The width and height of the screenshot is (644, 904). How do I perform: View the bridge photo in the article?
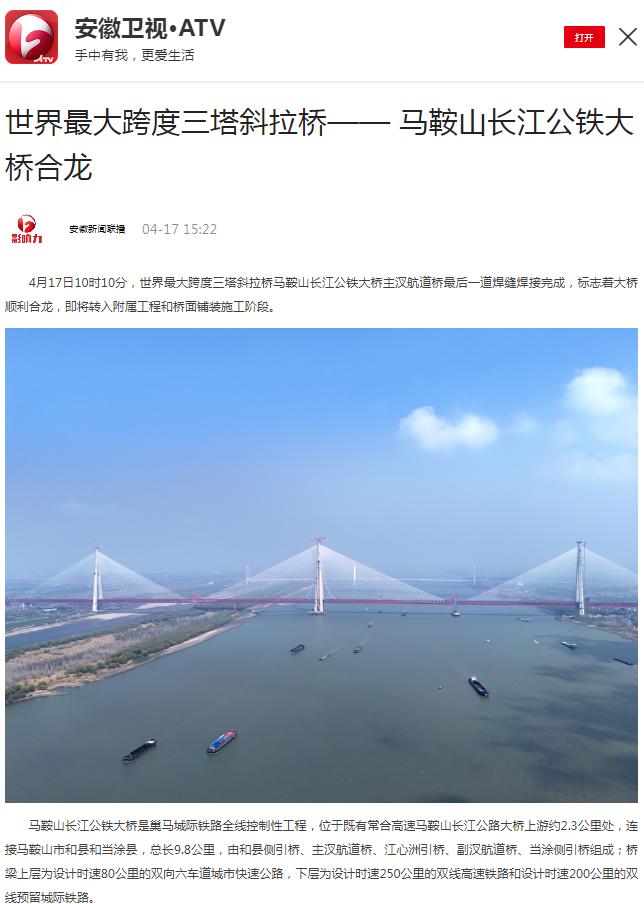[321, 564]
